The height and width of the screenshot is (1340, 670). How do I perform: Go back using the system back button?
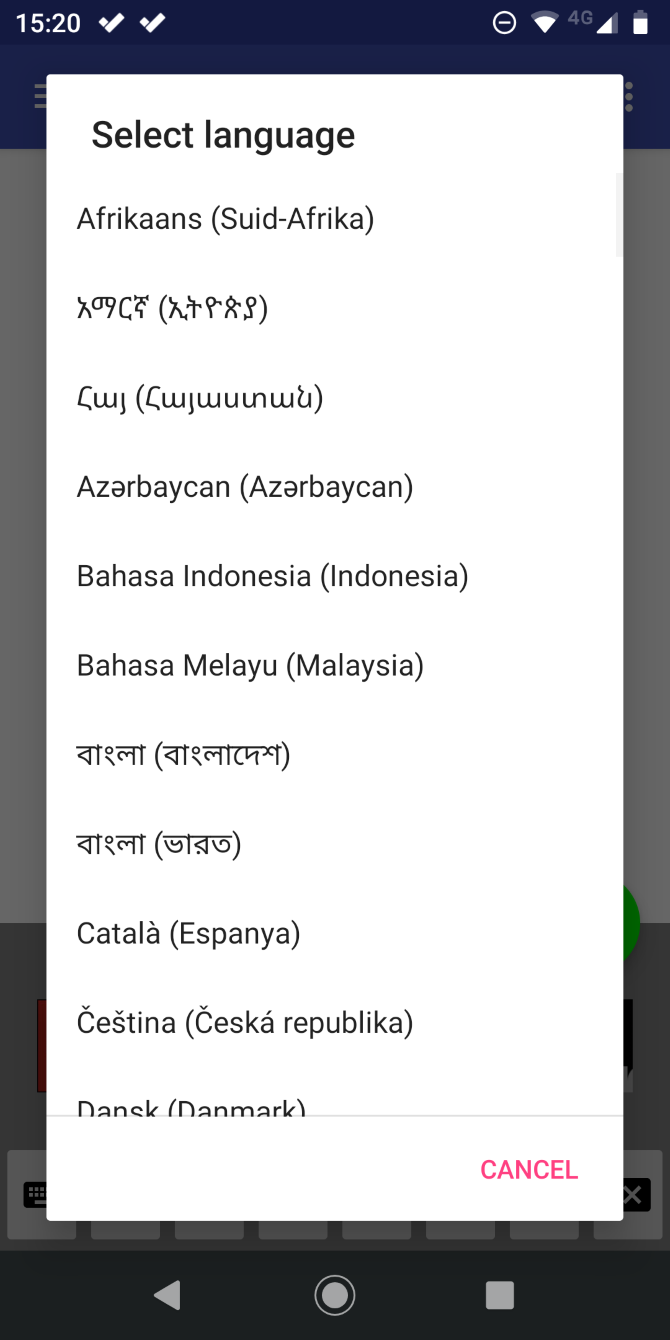[x=167, y=1295]
